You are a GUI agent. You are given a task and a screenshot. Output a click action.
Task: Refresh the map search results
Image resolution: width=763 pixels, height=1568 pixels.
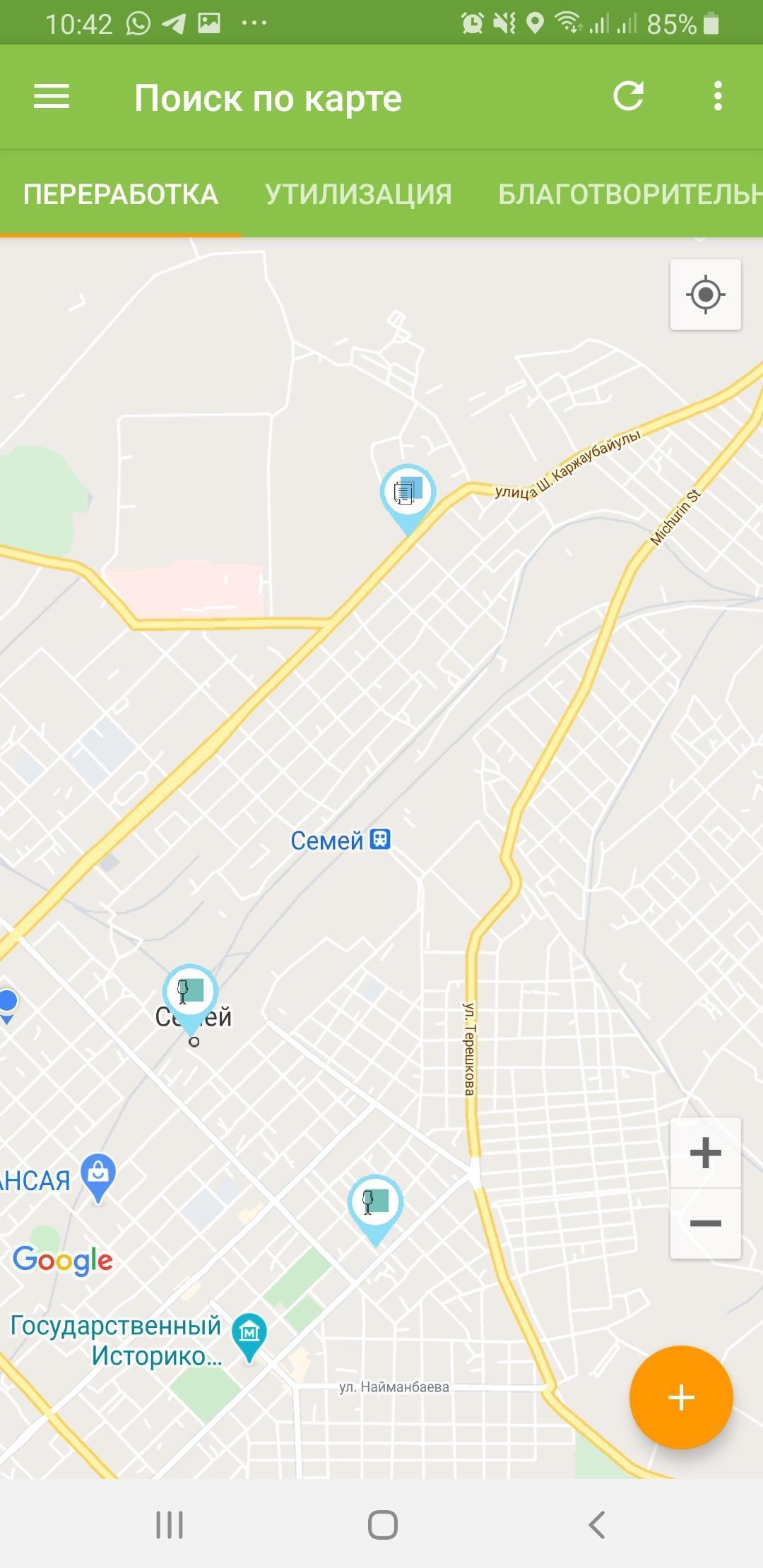tap(628, 96)
